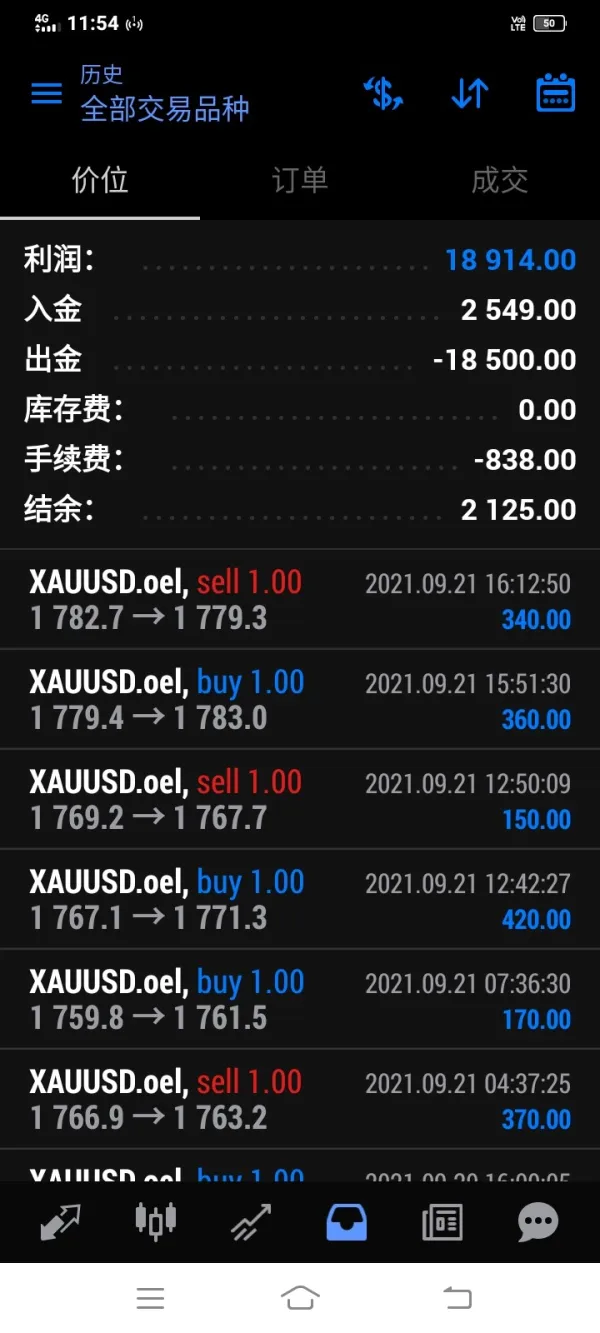Go back with the system back button
This screenshot has width=600, height=1333.
point(456,1298)
